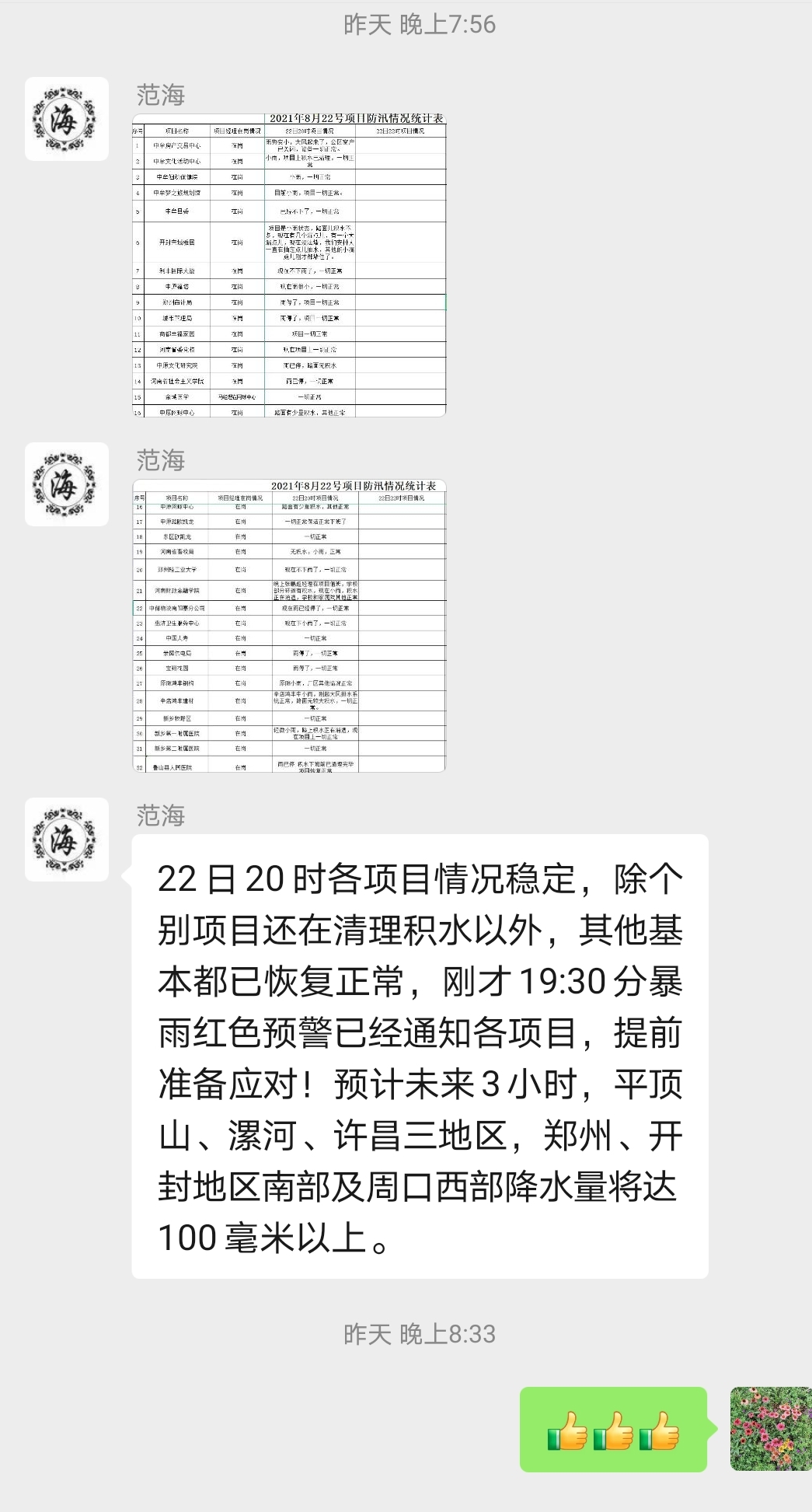Screen dimensions: 812x1512
Task: Open my flower-photo avatar profile
Action: click(x=771, y=1429)
